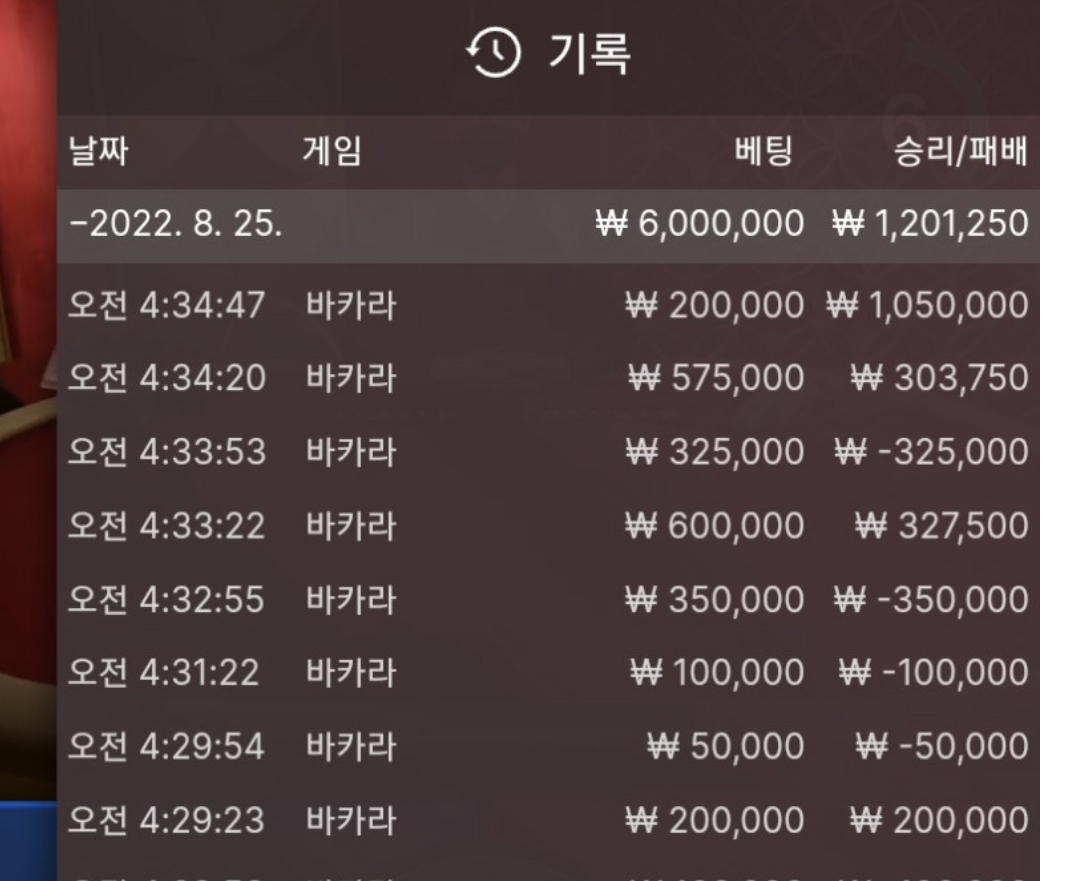Tap the 오전 4:29:23 바카라 row
This screenshot has height=881, width=1070.
pos(547,821)
